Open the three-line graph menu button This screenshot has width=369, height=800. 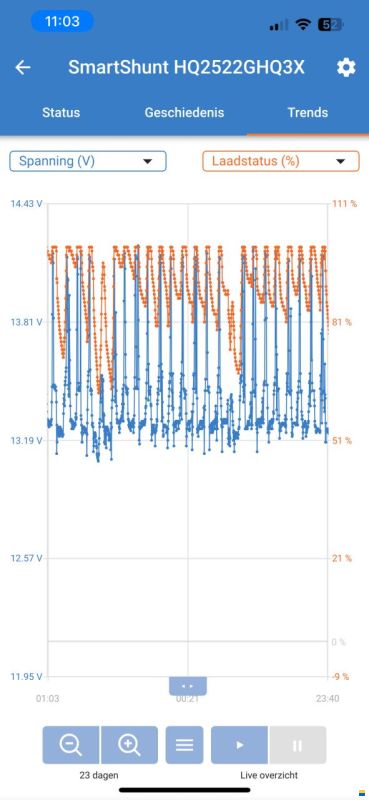pyautogui.click(x=184, y=745)
